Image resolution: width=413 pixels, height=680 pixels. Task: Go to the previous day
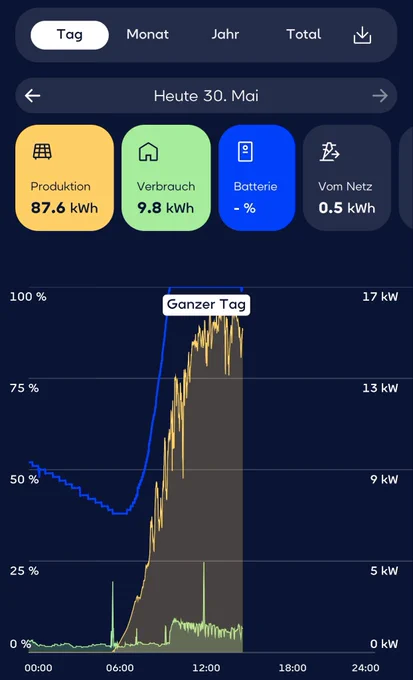(x=33, y=96)
